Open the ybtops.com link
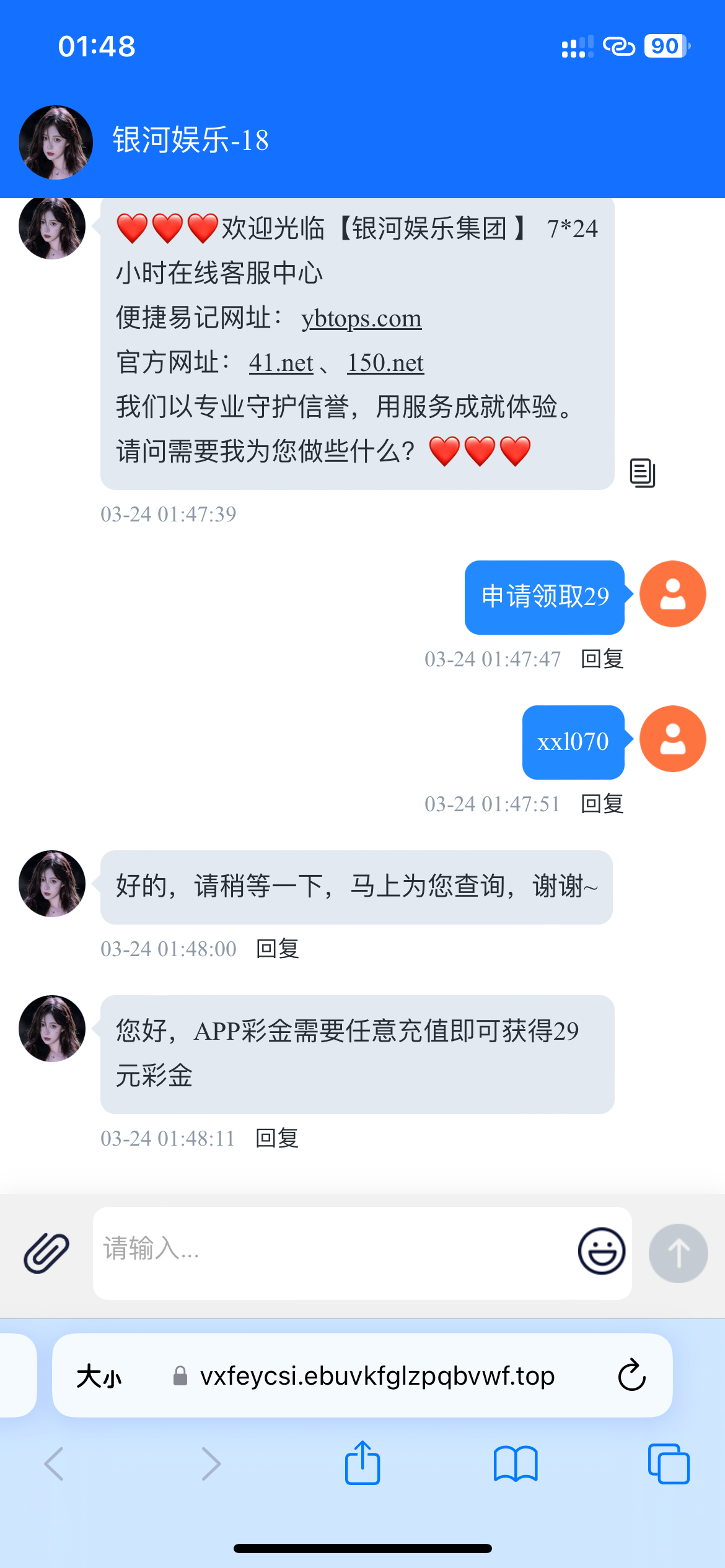Screen dimensions: 725x1568 click(361, 318)
